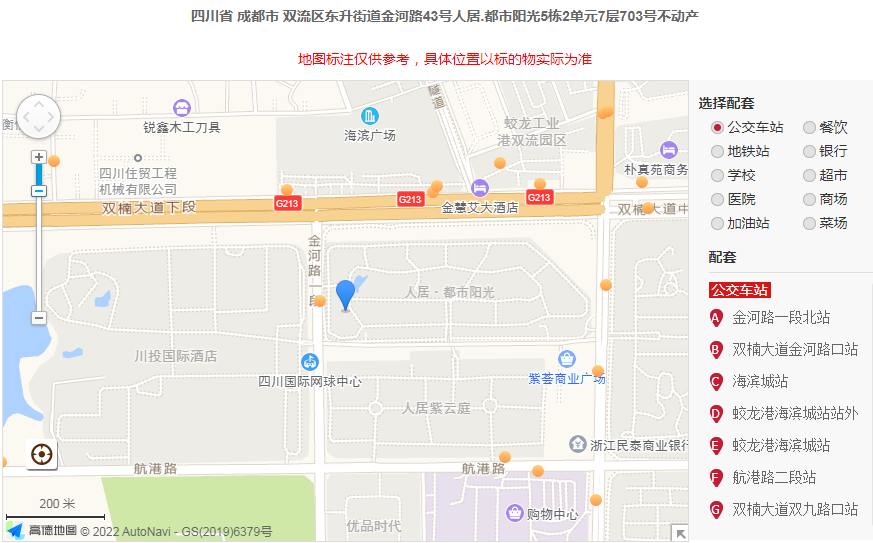Locate 双楠大道双九路口站 bus stop

[x=794, y=509]
